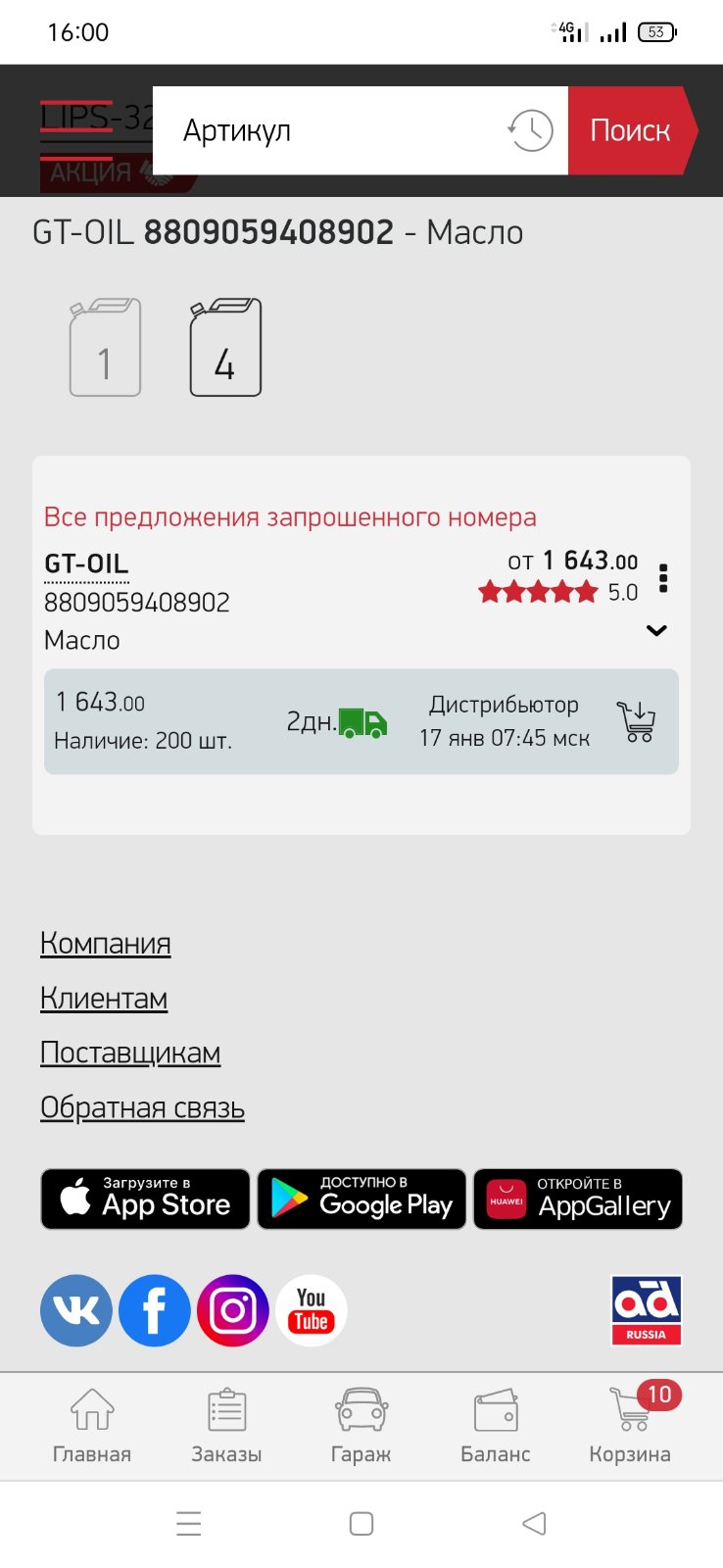Screen dimensions: 723x1568
Task: Tap the Huawei AppGallery badge
Action: coord(578,1199)
